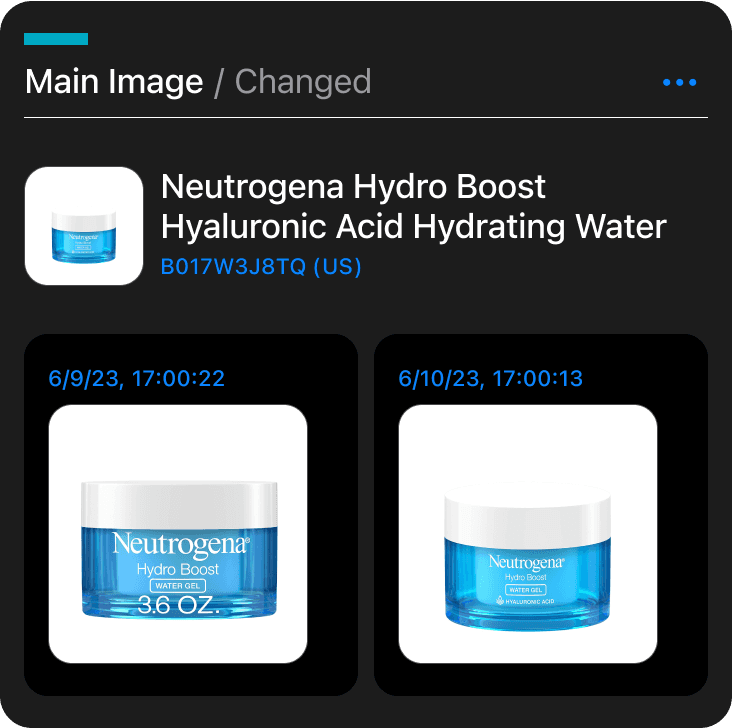
Task: Open the three-dot overflow menu
Action: pyautogui.click(x=679, y=82)
